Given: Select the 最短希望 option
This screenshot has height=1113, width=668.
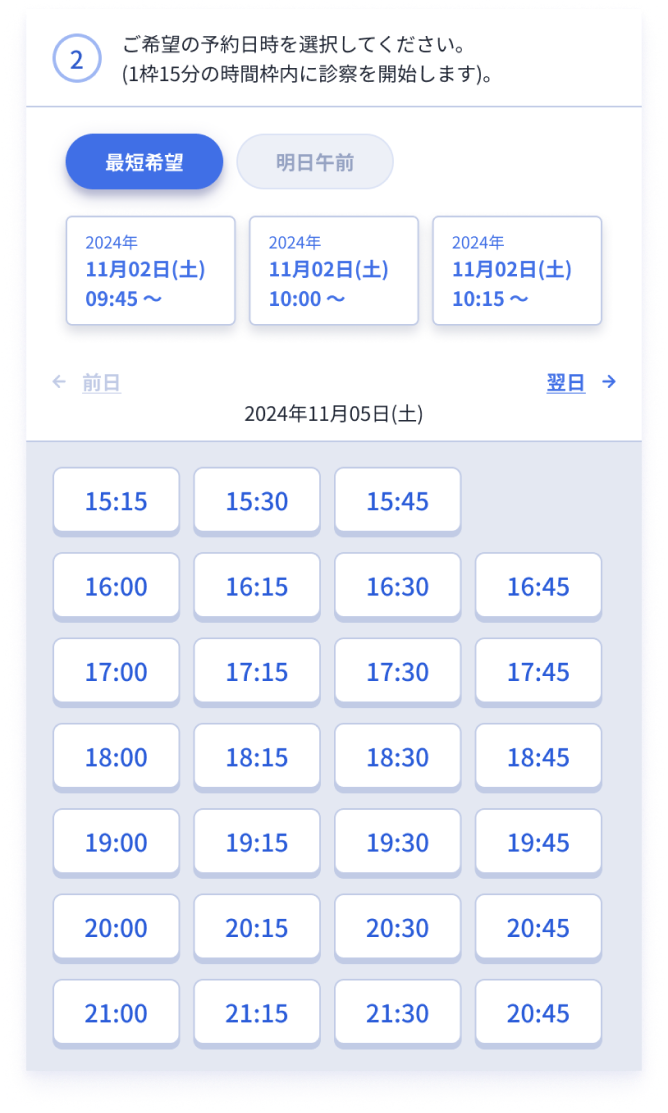Looking at the screenshot, I should [x=144, y=162].
